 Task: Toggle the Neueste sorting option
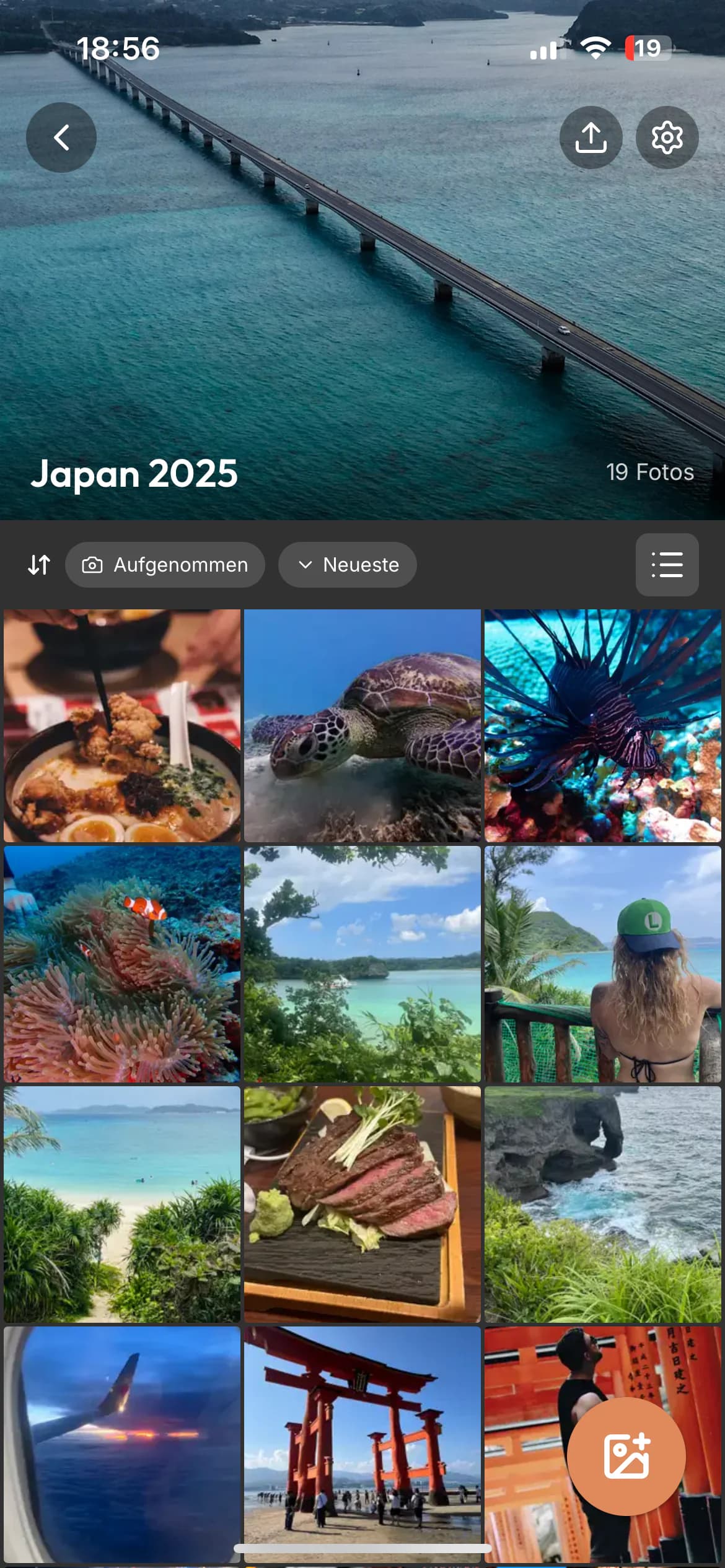tap(347, 564)
